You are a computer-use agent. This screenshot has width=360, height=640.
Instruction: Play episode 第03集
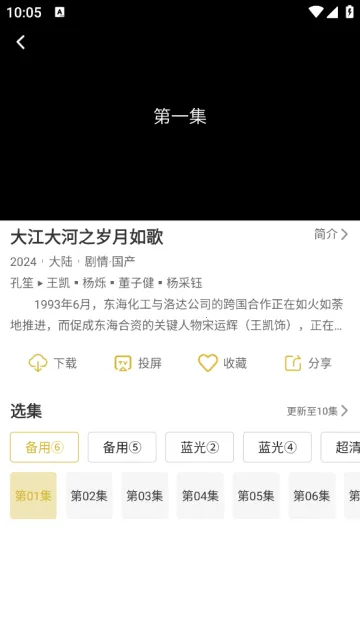click(x=144, y=496)
